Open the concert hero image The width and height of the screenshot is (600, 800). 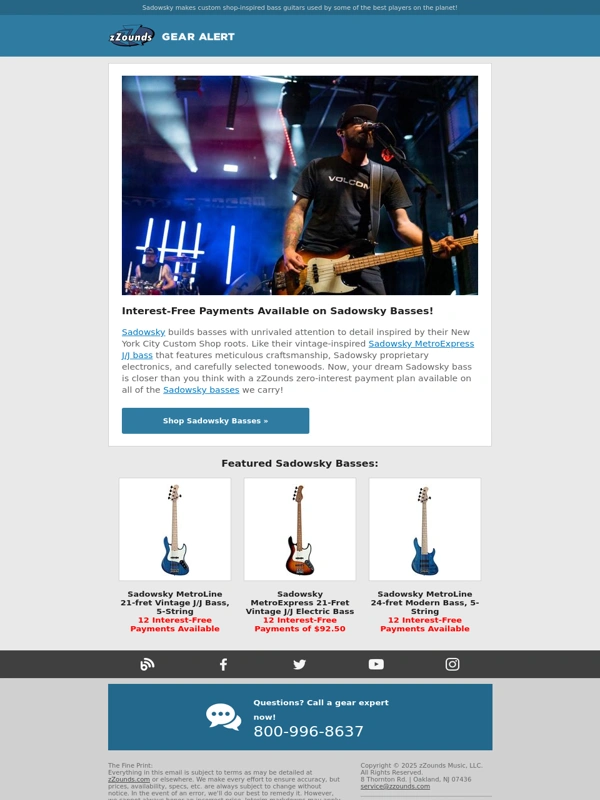[x=300, y=185]
